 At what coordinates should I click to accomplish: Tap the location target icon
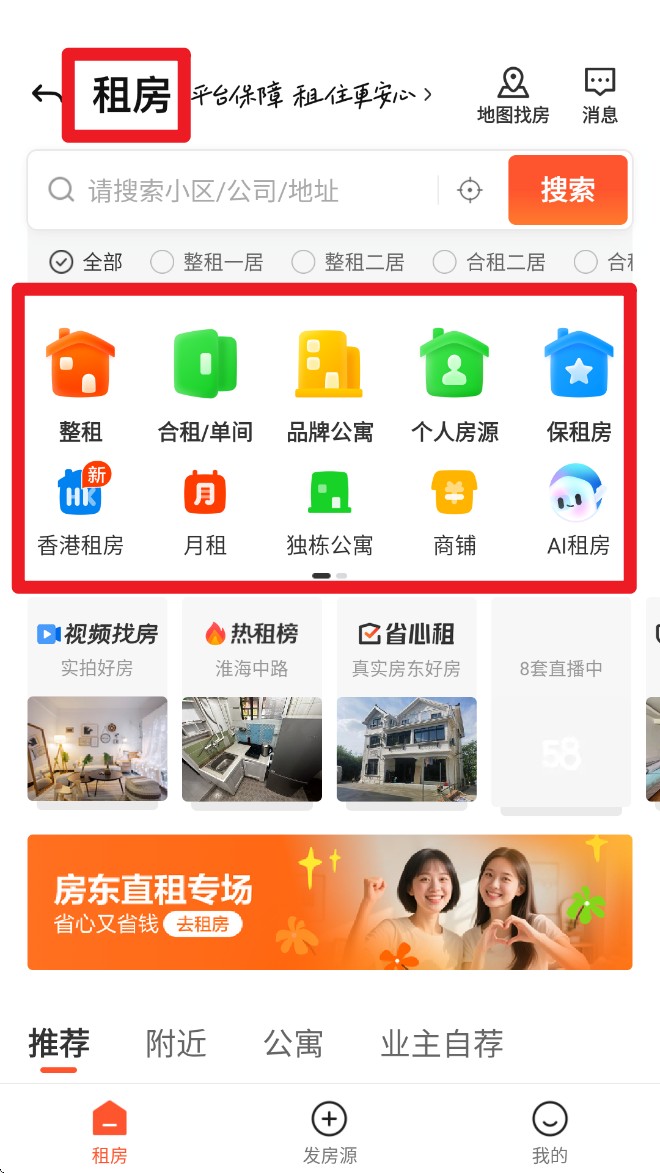coord(470,190)
